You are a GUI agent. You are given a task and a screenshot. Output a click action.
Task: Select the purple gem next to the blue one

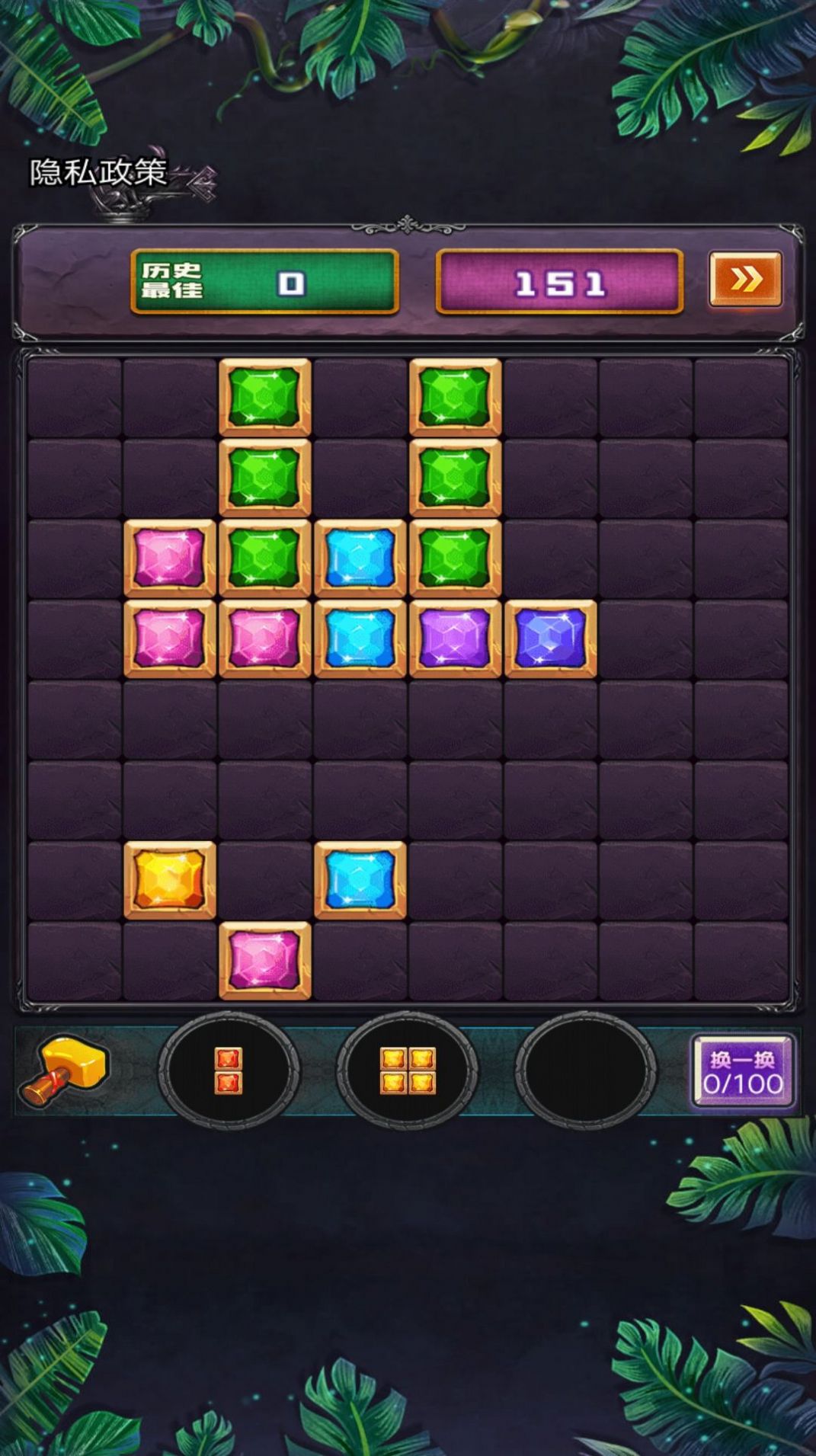(453, 638)
